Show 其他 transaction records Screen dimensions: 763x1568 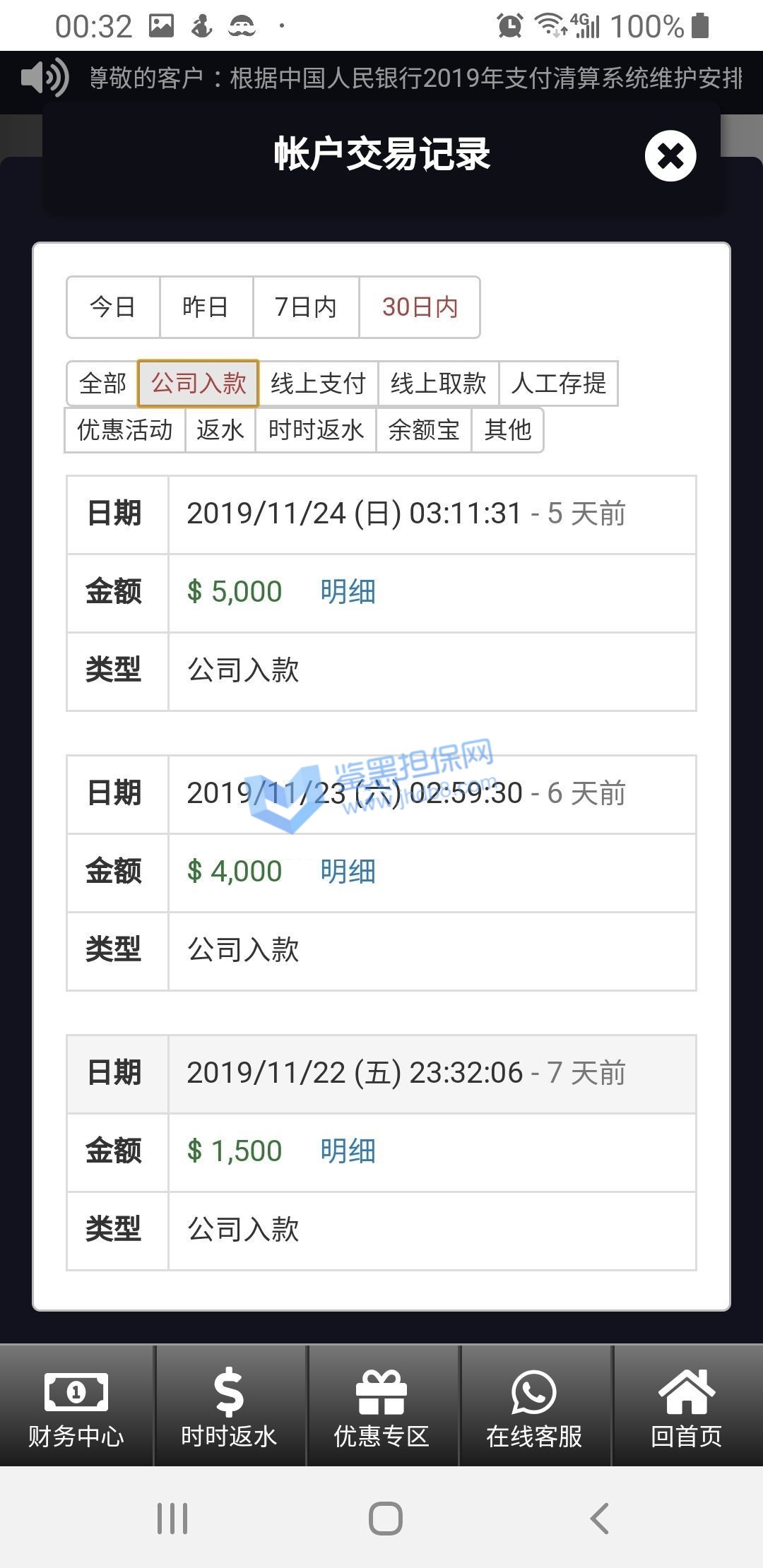point(507,429)
